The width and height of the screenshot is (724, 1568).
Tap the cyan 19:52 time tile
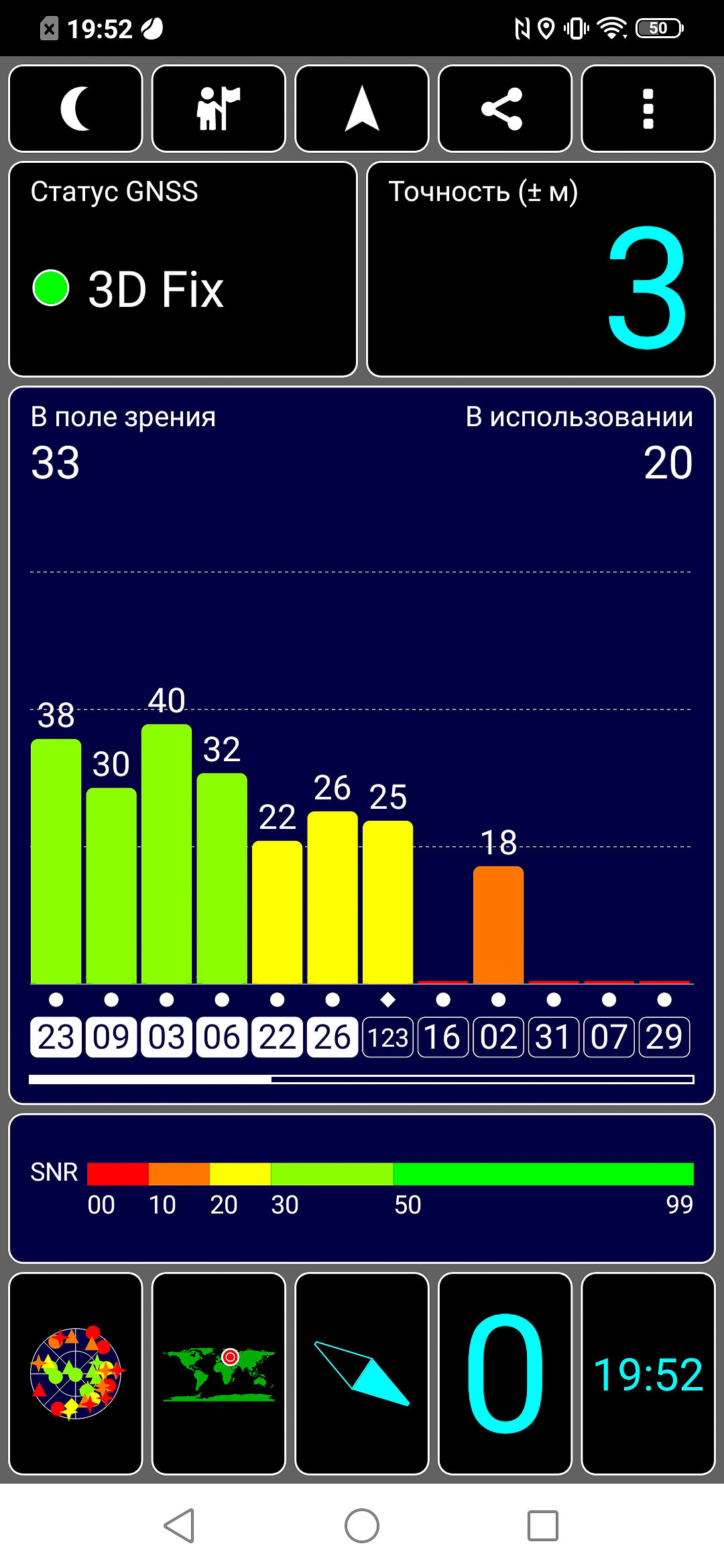[648, 1374]
